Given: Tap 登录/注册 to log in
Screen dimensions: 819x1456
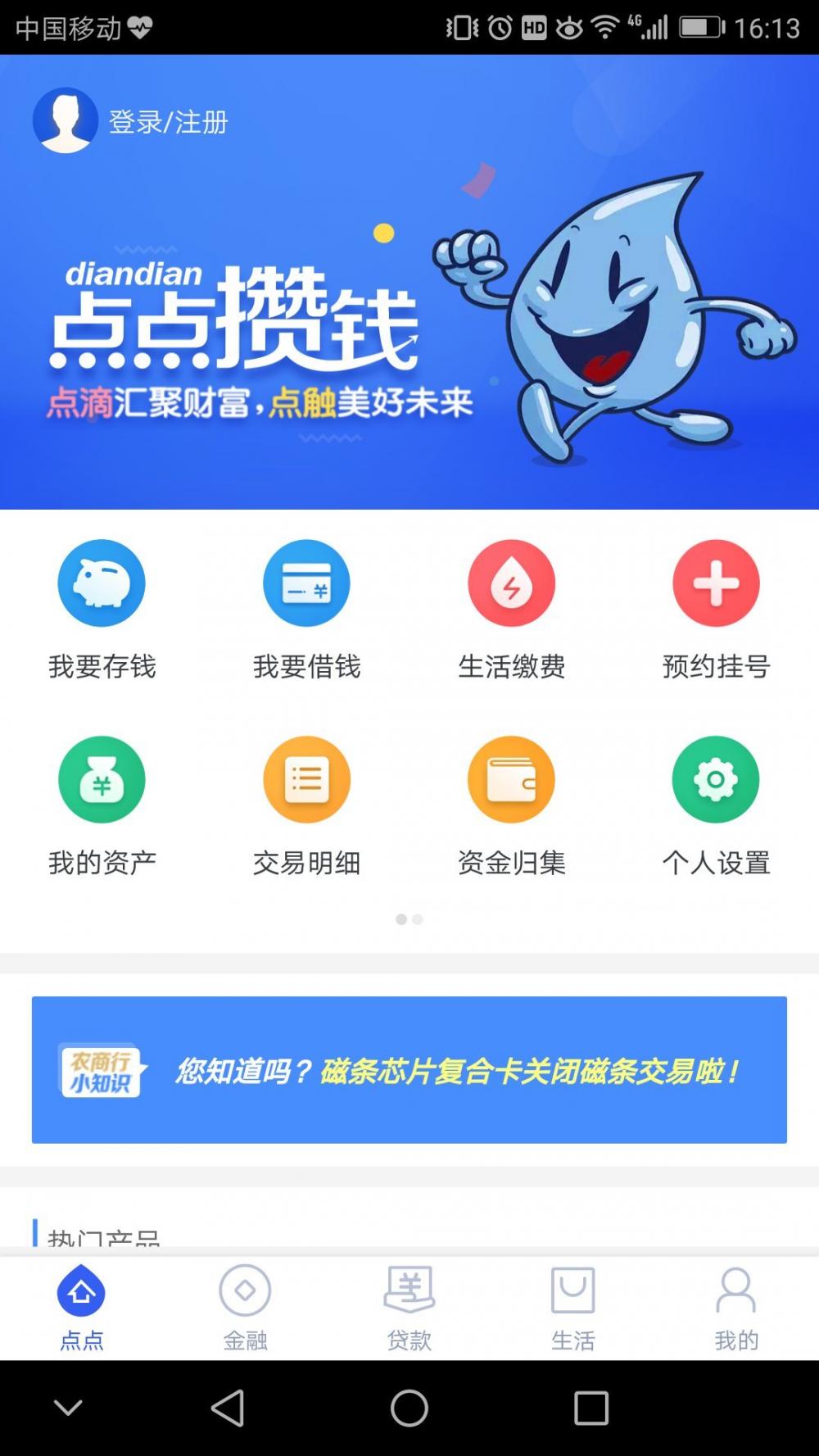Looking at the screenshot, I should pos(169,122).
